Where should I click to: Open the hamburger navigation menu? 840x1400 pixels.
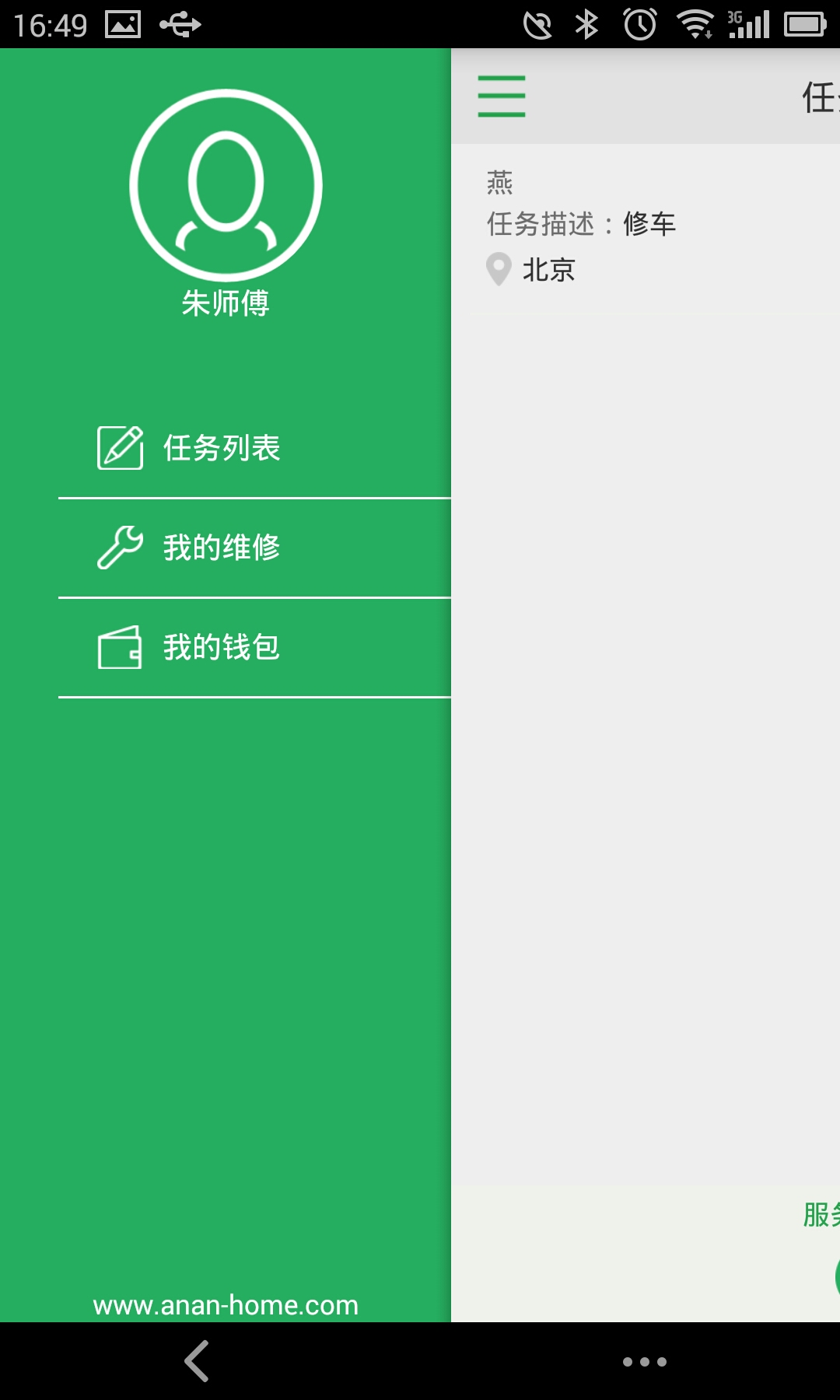pos(502,97)
